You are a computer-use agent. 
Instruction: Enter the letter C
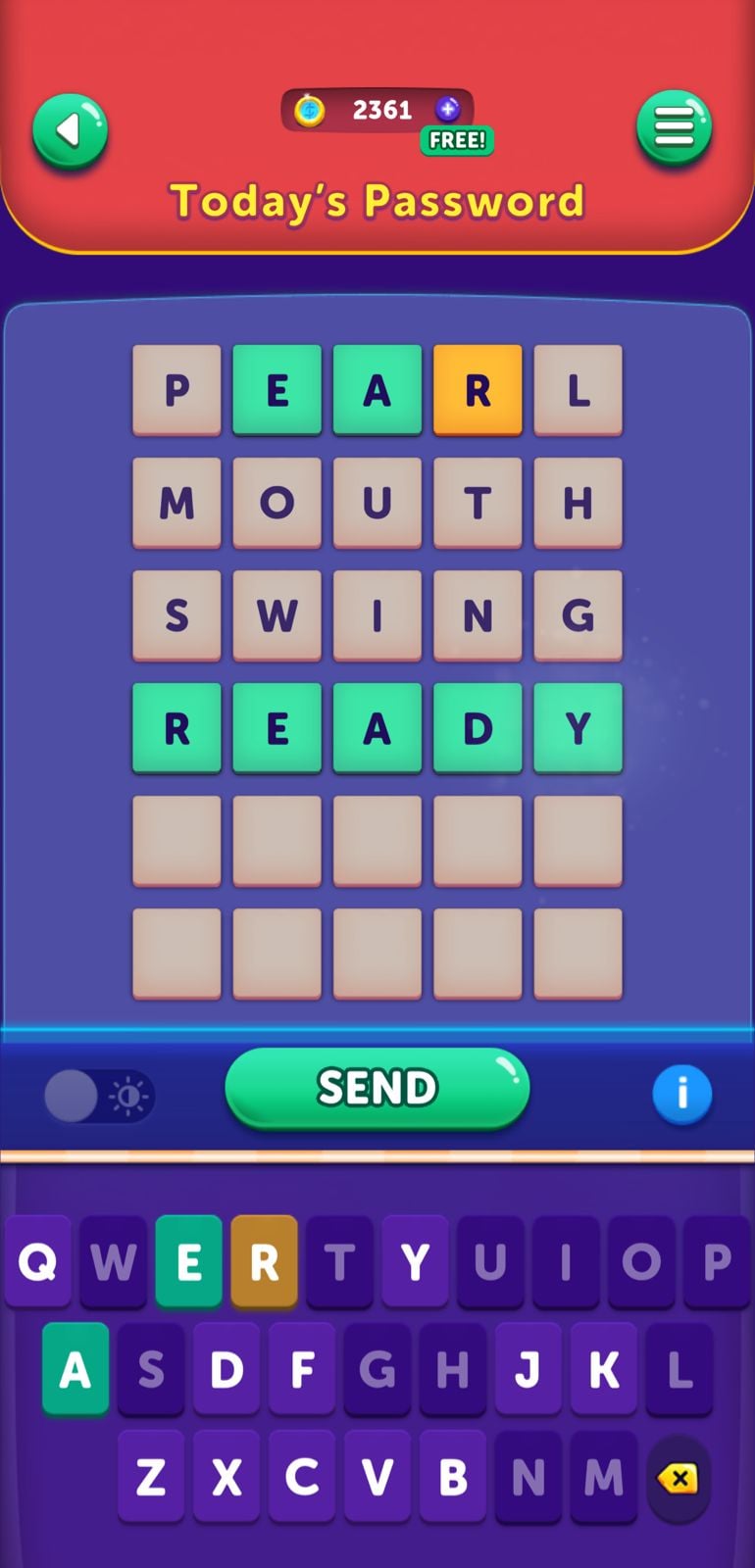(302, 1476)
